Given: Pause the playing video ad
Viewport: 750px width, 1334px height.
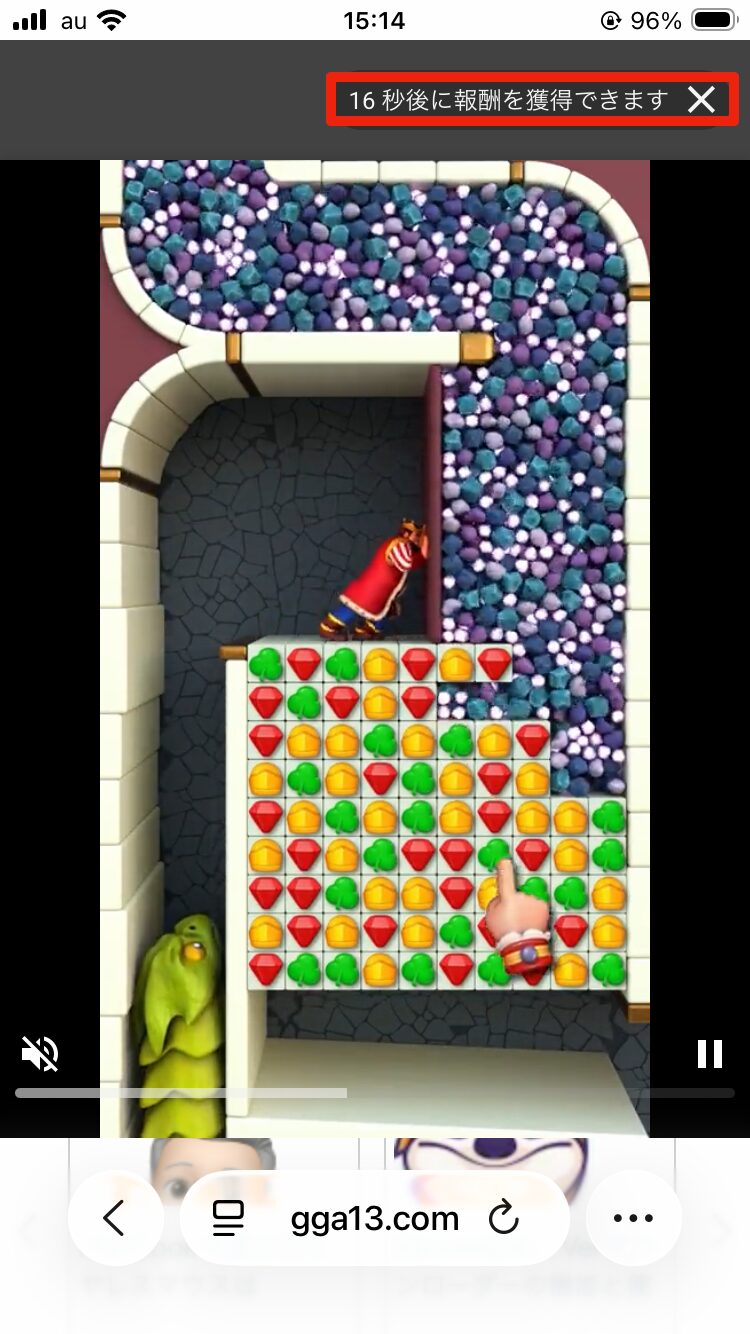Looking at the screenshot, I should tap(709, 1053).
